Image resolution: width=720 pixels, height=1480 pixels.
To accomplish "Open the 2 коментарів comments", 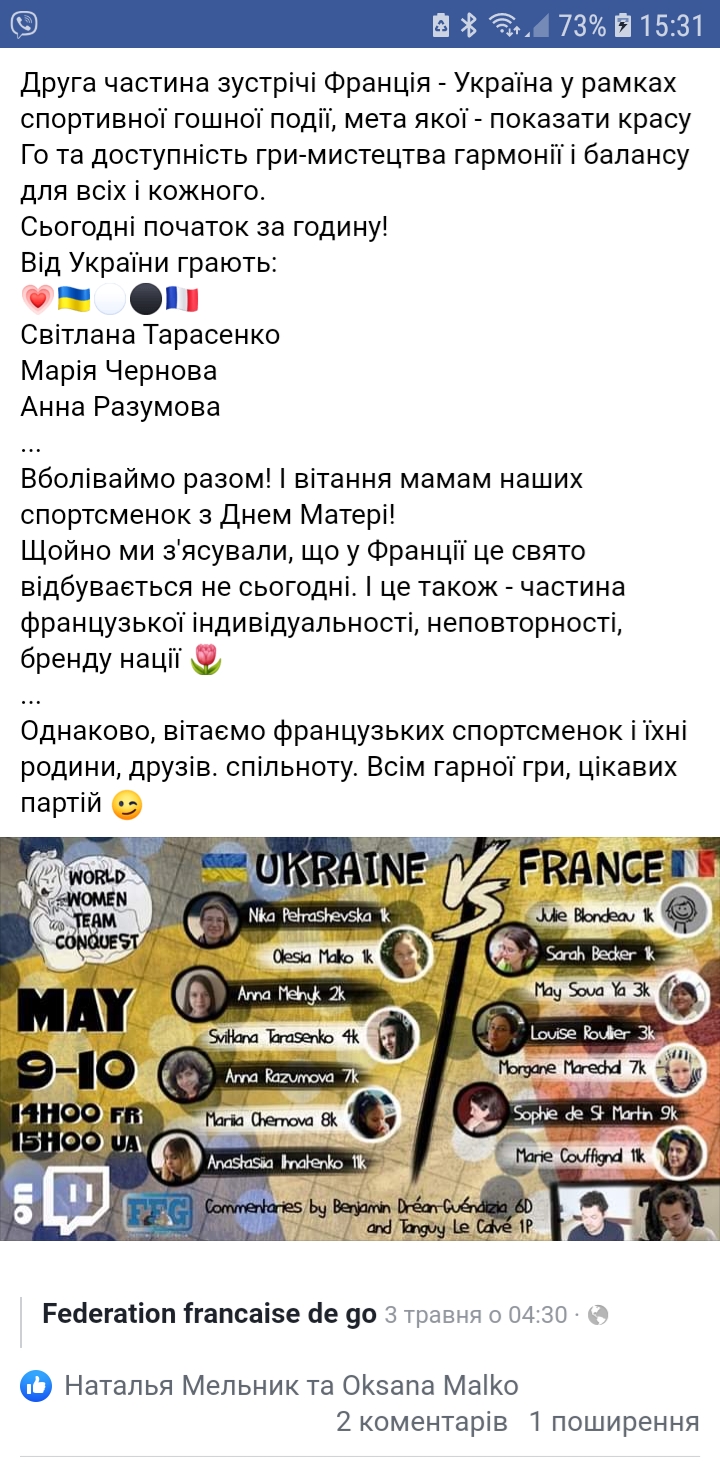I will pos(421,1421).
